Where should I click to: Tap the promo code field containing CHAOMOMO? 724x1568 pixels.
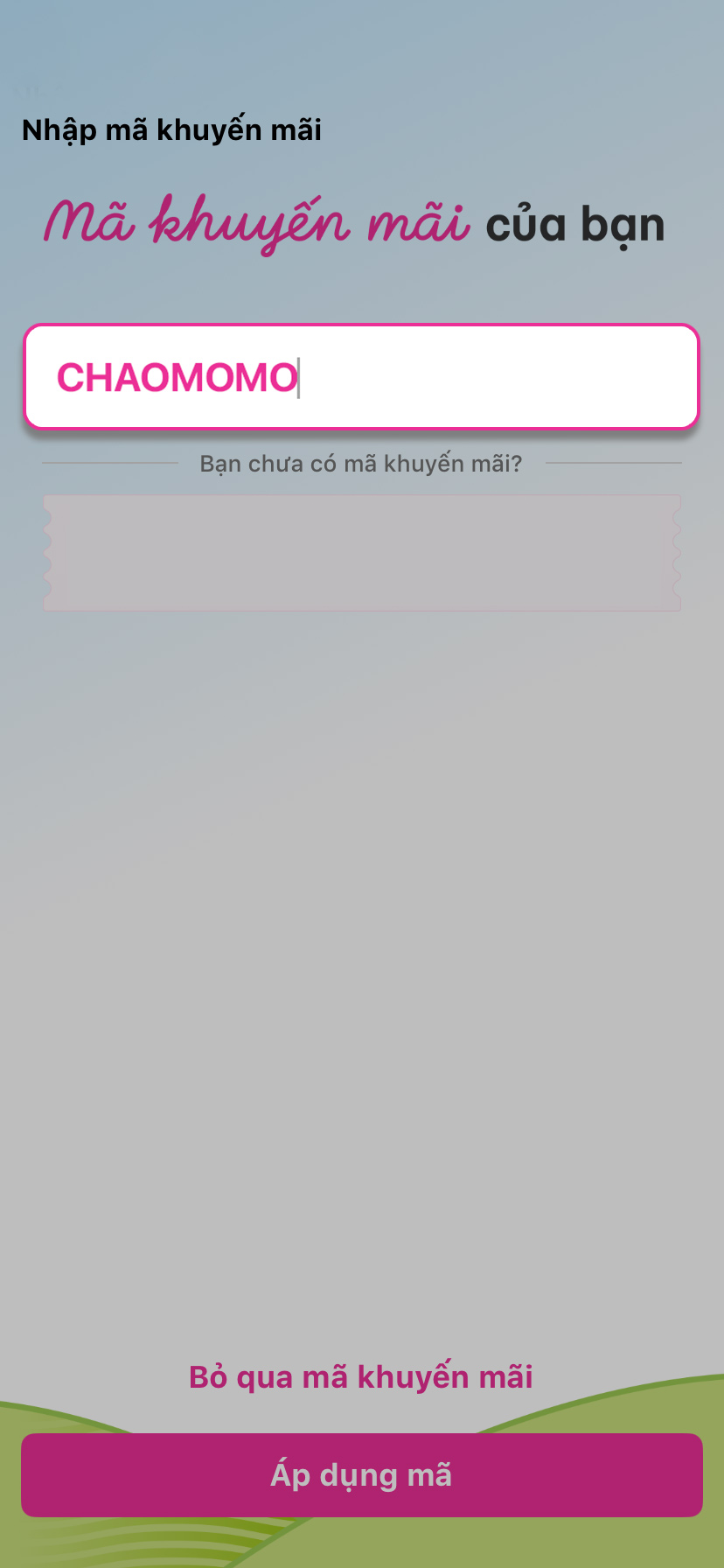[361, 377]
